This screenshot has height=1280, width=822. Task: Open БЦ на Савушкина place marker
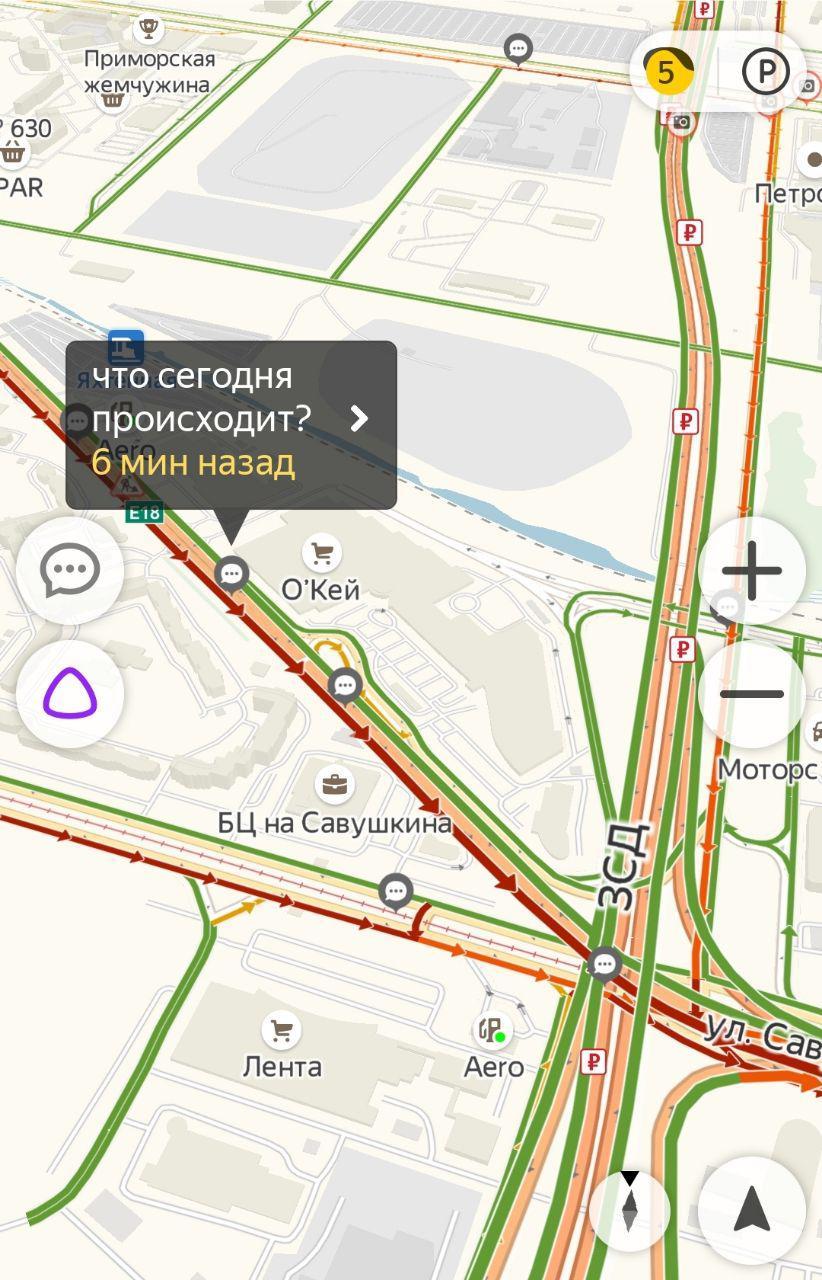coord(334,784)
